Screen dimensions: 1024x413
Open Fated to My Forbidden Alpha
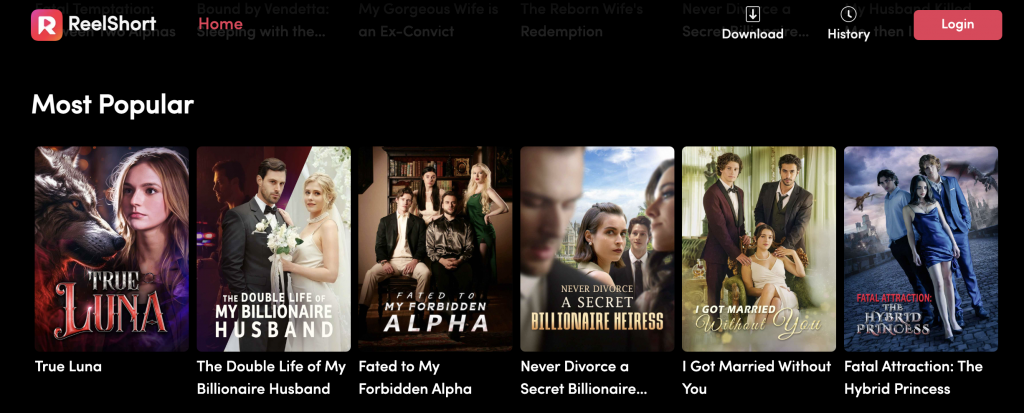coord(435,249)
